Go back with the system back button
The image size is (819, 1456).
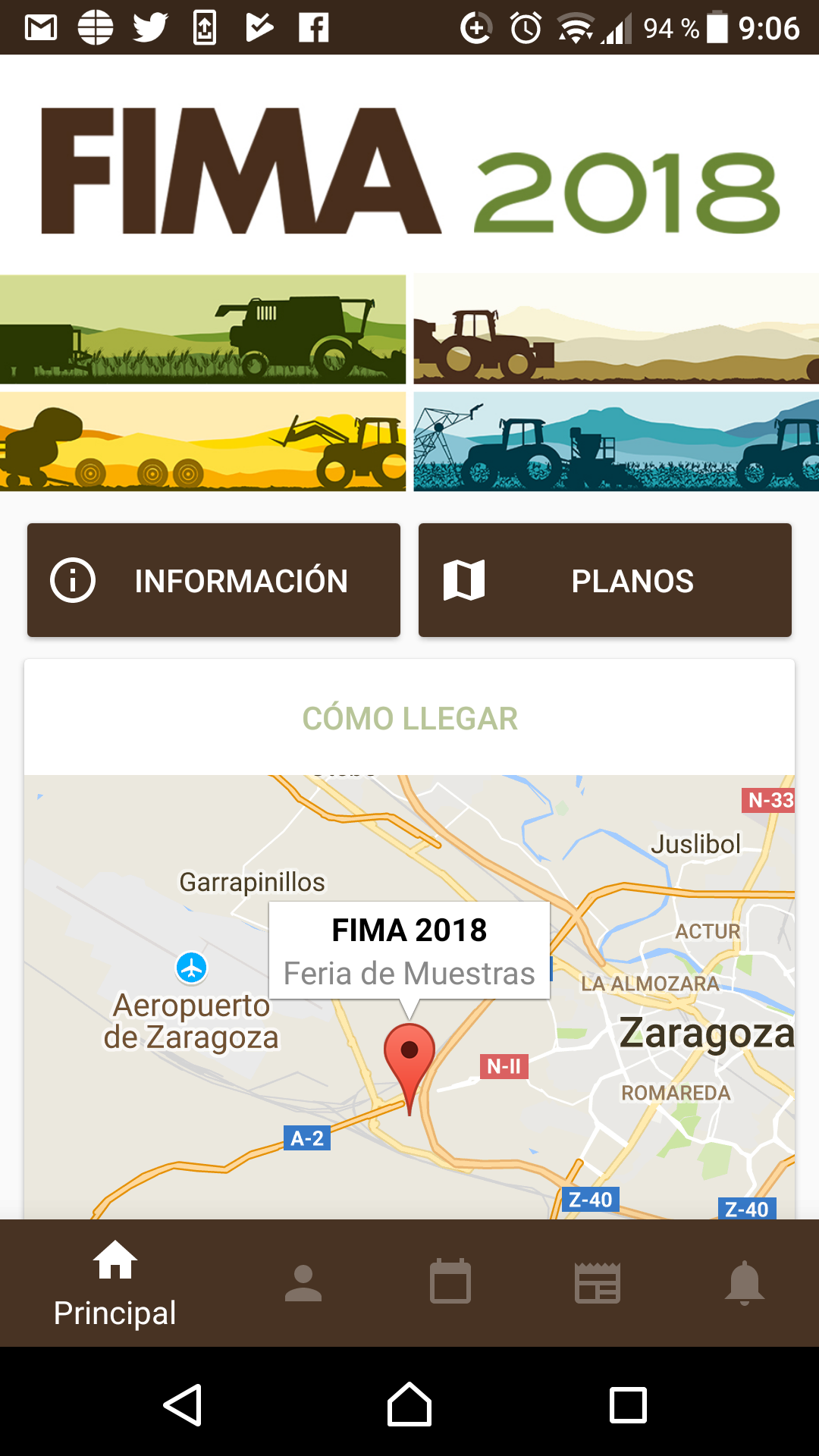click(x=183, y=1405)
